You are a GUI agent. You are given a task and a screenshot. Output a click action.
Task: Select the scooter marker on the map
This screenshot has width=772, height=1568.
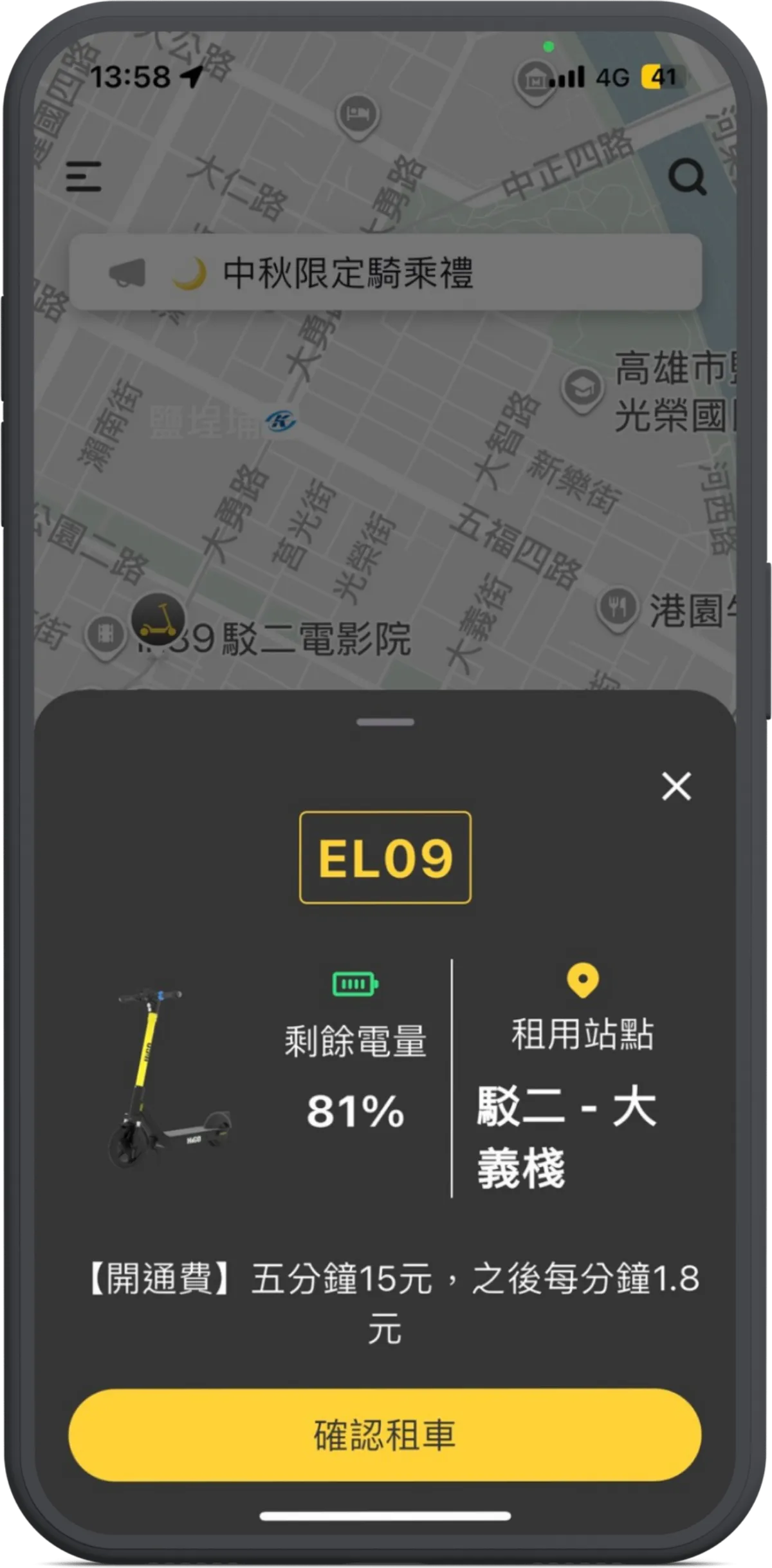158,619
